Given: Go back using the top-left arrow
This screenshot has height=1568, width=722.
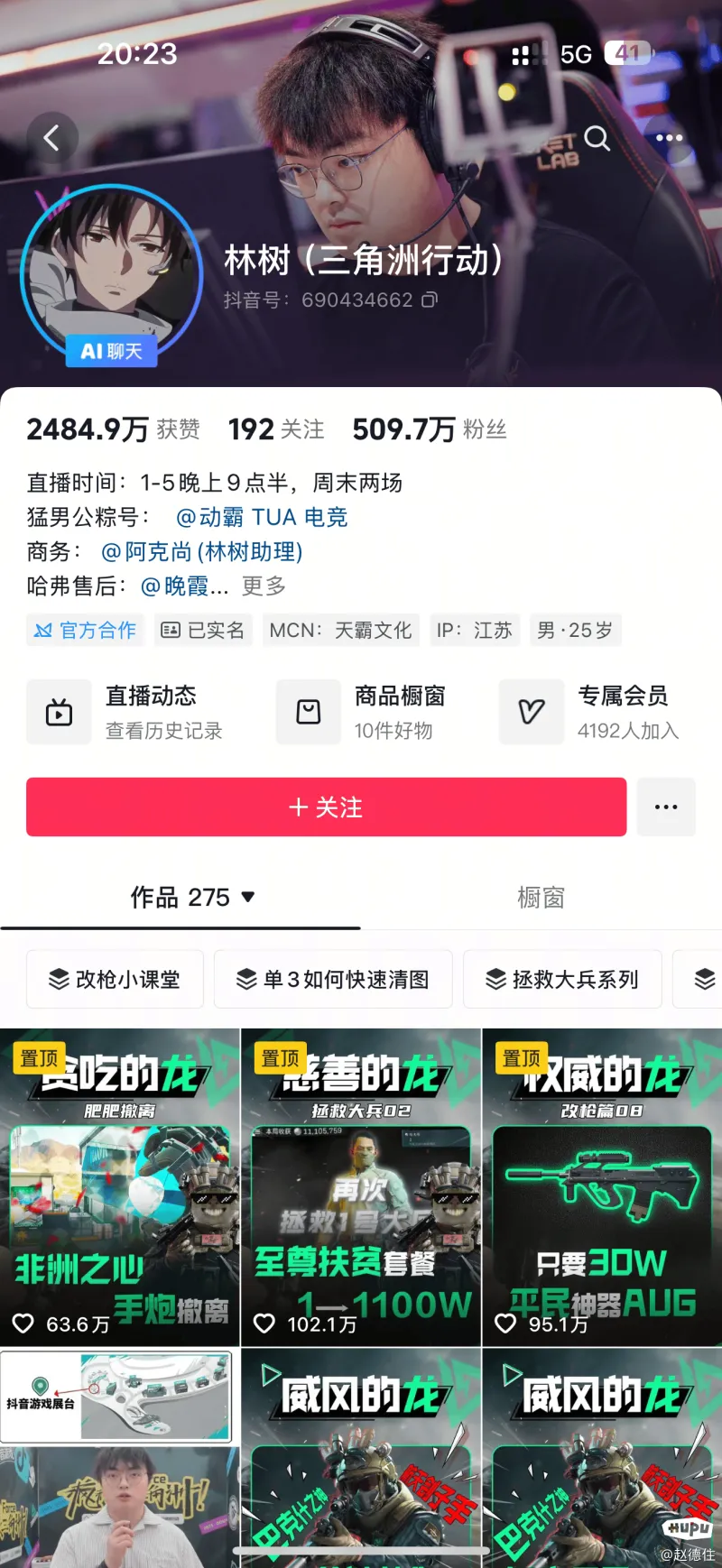Looking at the screenshot, I should coord(51,138).
